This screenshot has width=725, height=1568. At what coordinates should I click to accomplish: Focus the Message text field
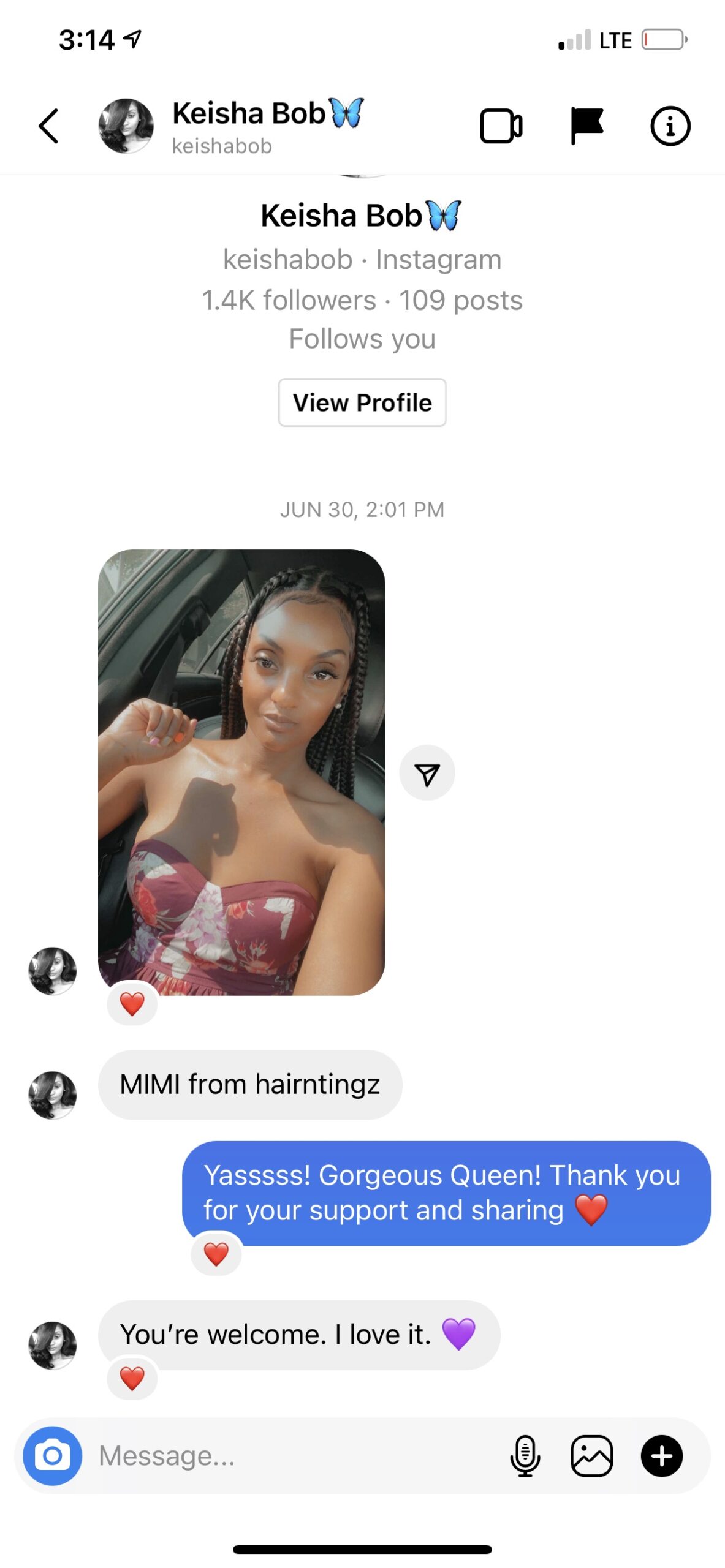point(294,1455)
